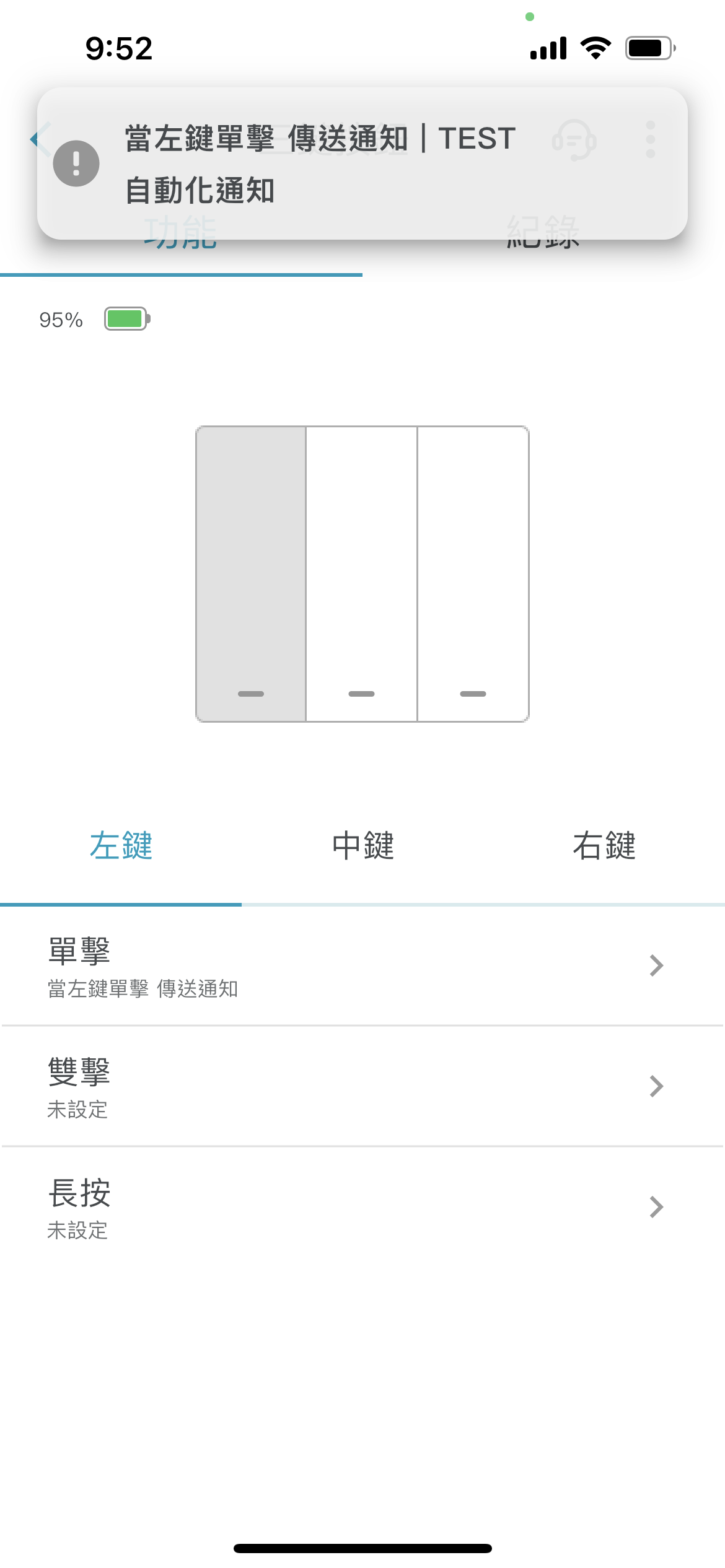The height and width of the screenshot is (1568, 725).
Task: Select the 左鍵 tab
Action: pyautogui.click(x=121, y=846)
